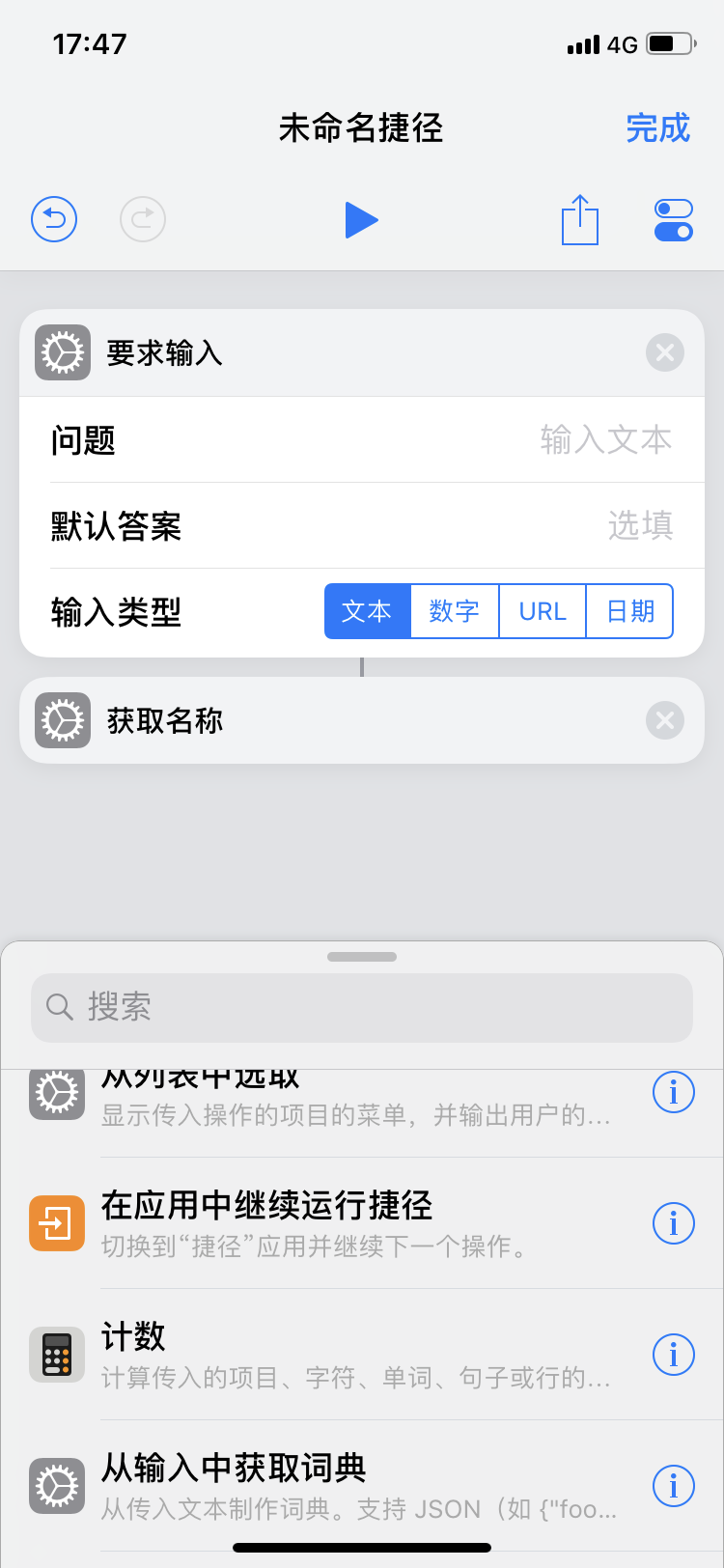Show info for 从输入中获取词典
The height and width of the screenshot is (1568, 724).
[x=674, y=1486]
